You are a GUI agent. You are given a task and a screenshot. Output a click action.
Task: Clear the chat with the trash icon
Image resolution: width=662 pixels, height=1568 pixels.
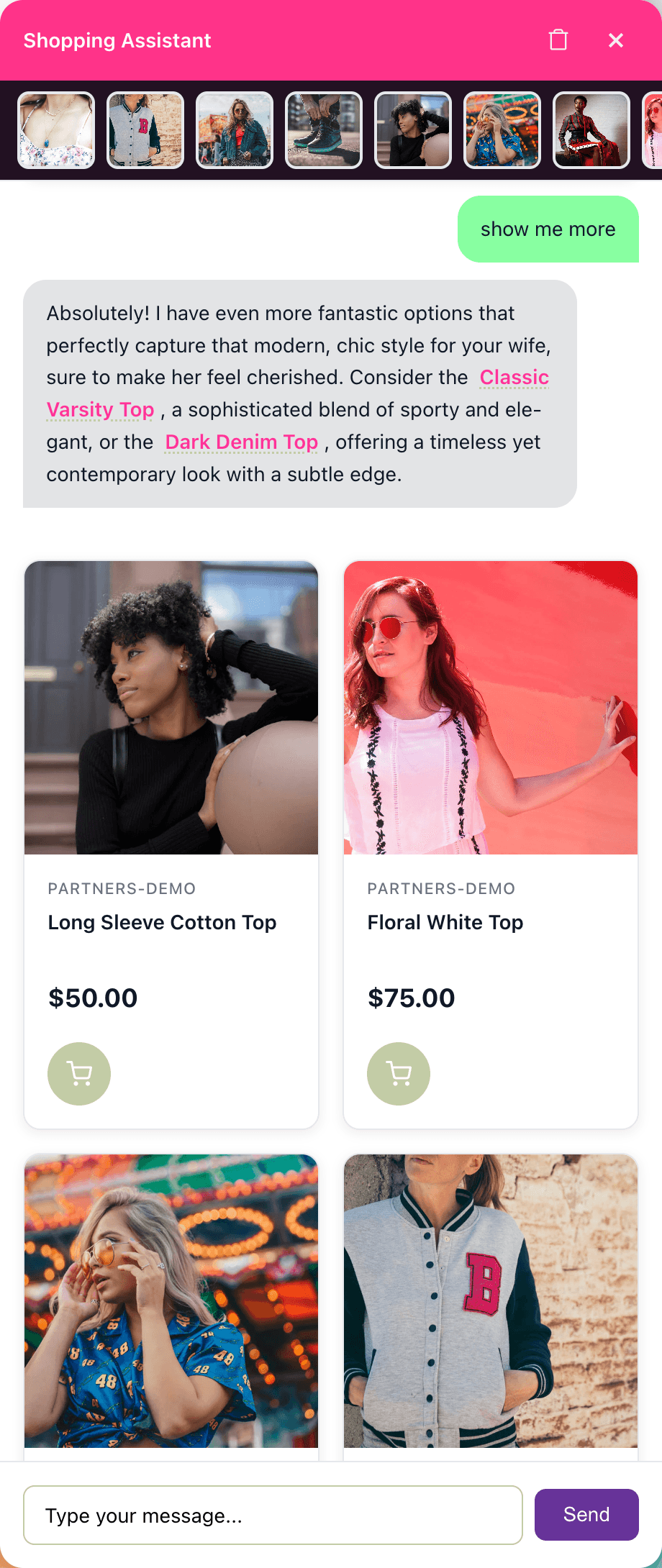tap(558, 40)
